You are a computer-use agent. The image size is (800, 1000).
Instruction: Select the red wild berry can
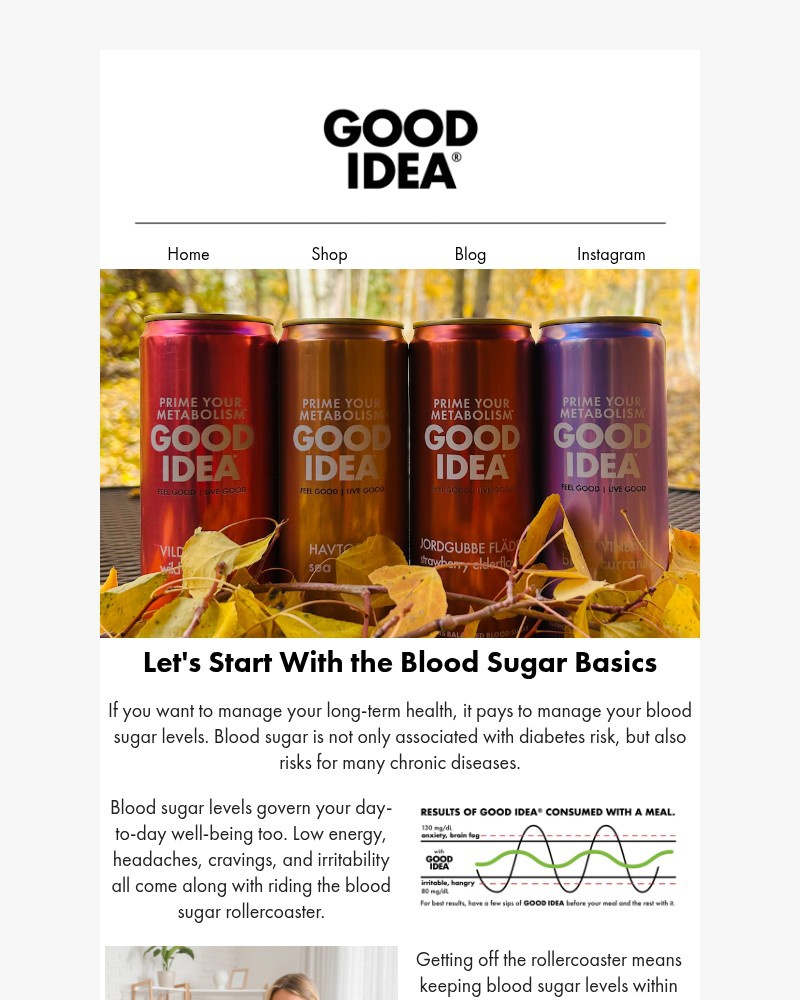tap(205, 450)
